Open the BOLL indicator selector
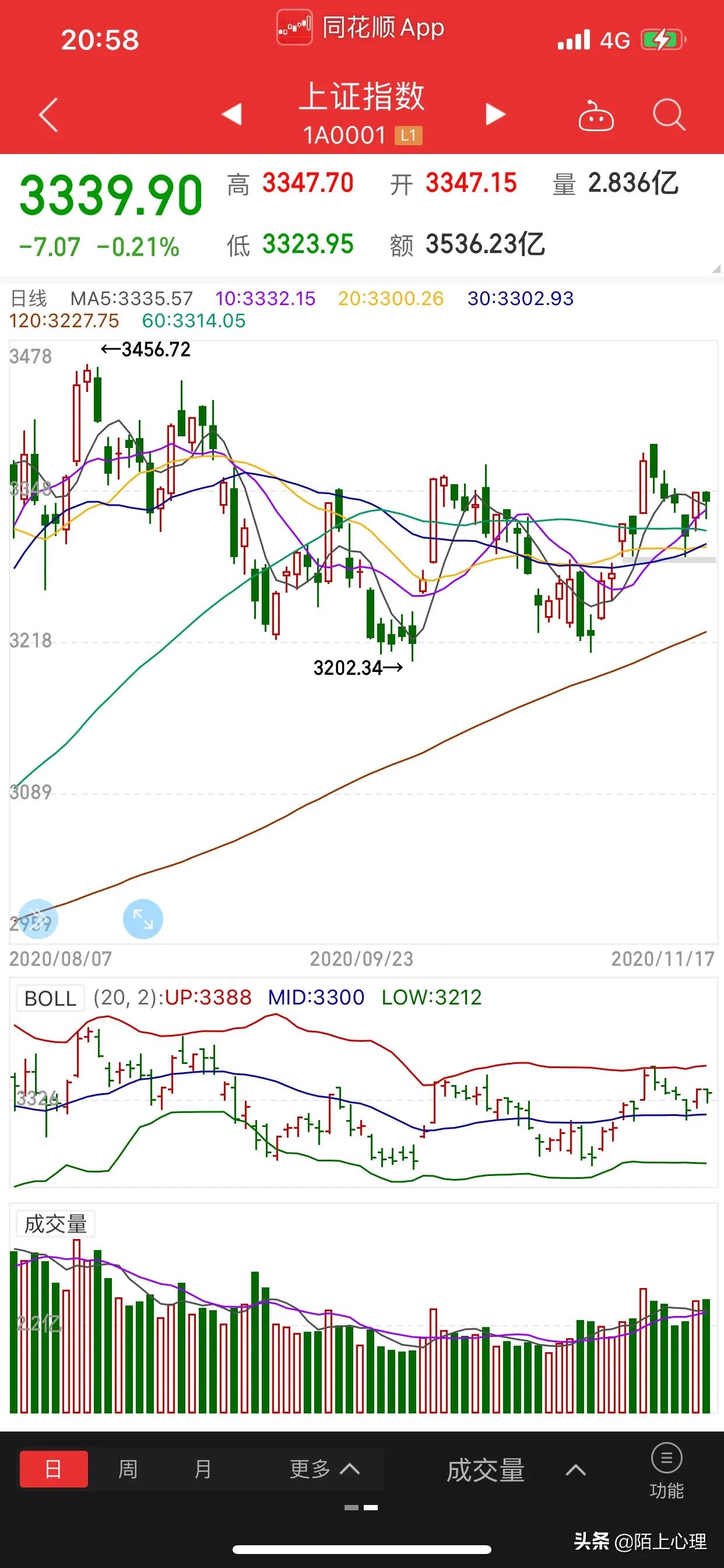This screenshot has width=724, height=1568. (50, 998)
